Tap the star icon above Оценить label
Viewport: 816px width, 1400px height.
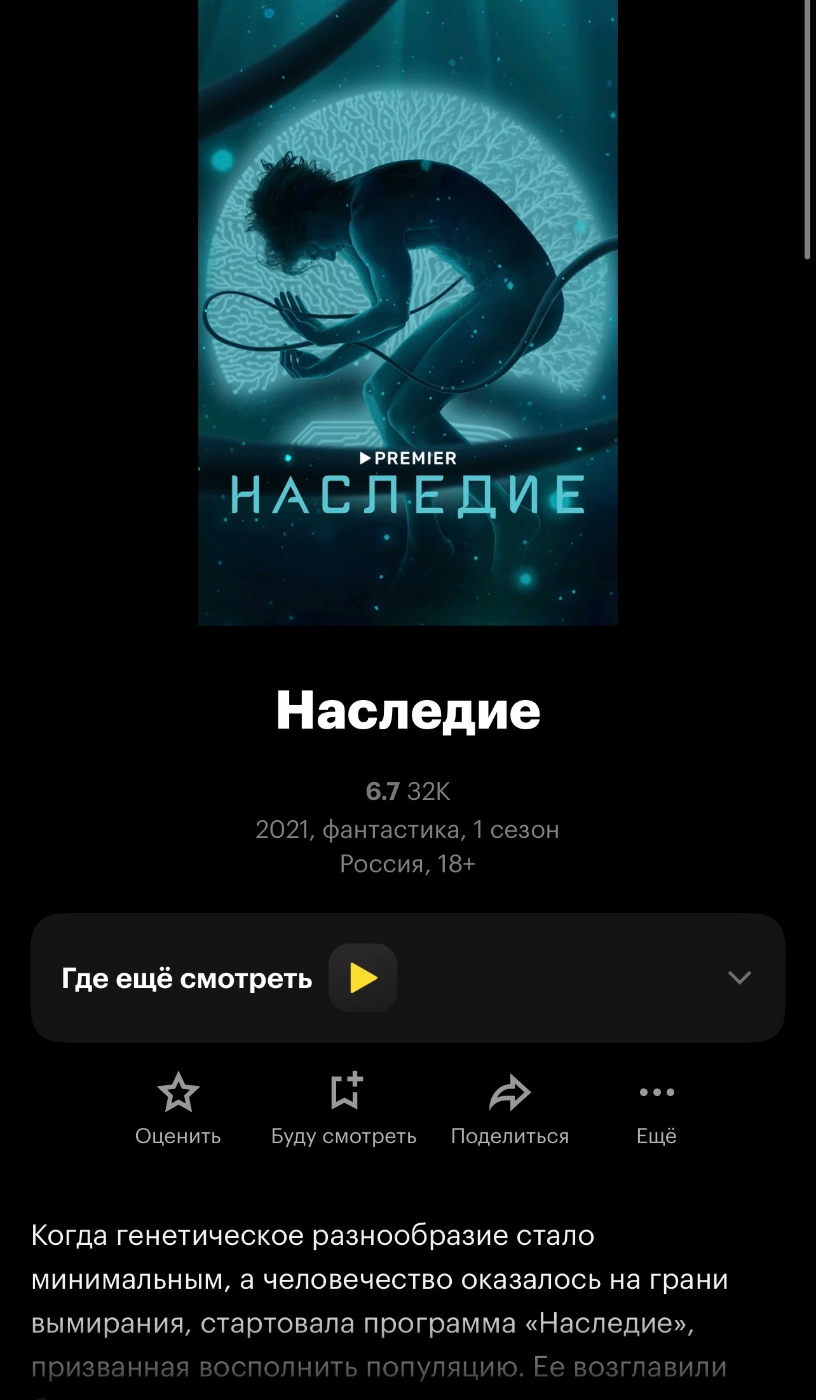point(178,1092)
